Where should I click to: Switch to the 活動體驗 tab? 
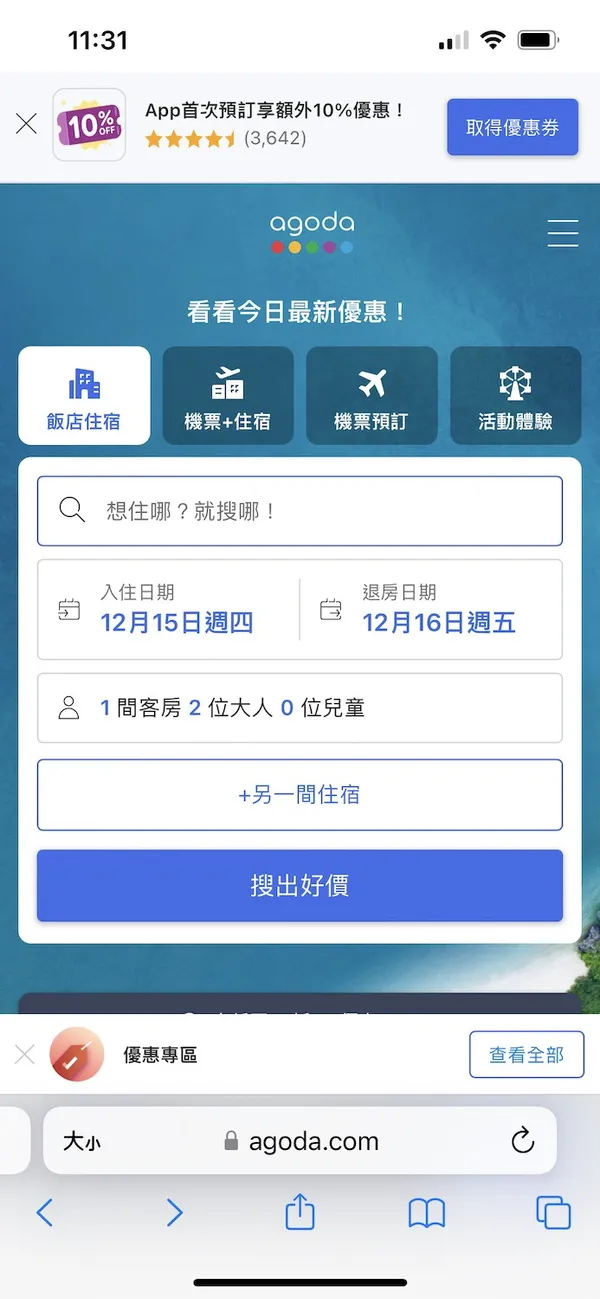point(515,396)
